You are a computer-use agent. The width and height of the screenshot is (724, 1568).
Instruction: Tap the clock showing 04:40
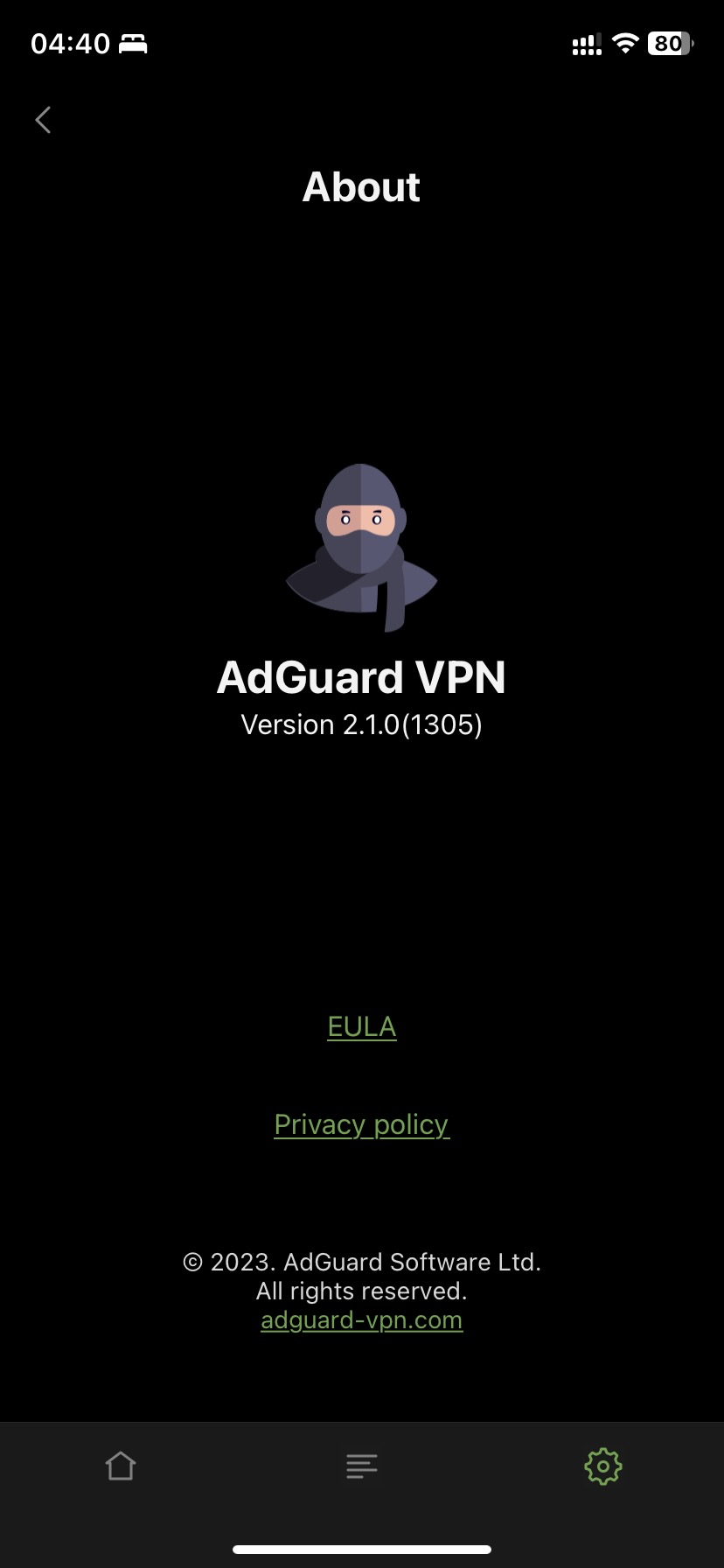pyautogui.click(x=70, y=43)
